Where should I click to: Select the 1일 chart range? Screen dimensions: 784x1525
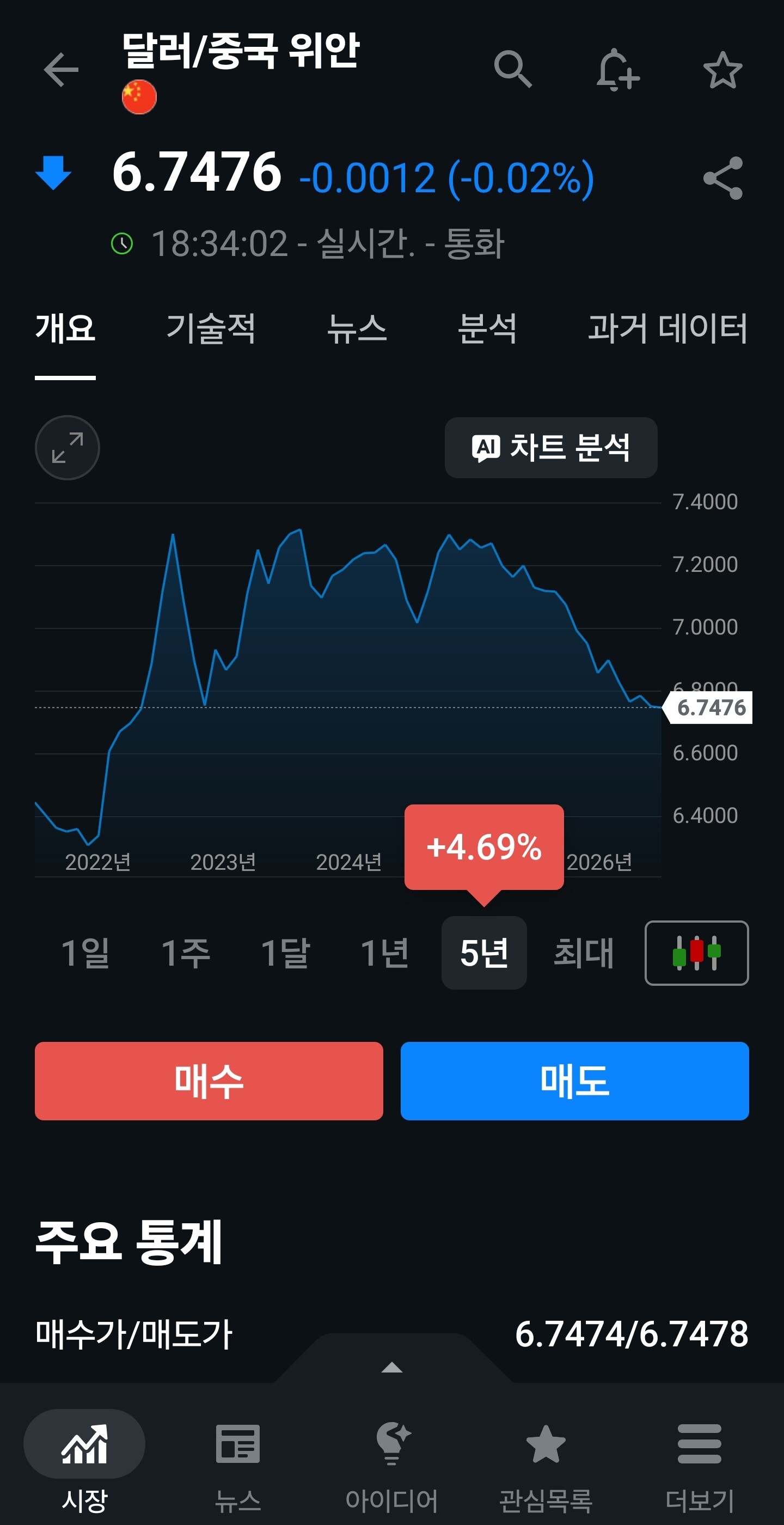click(x=86, y=953)
